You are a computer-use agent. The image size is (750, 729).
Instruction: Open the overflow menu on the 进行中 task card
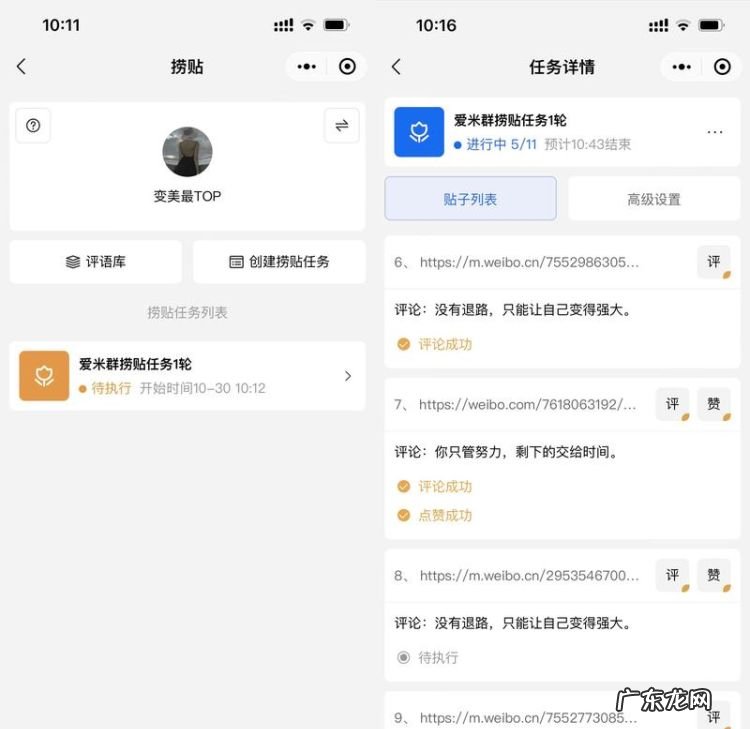[714, 132]
